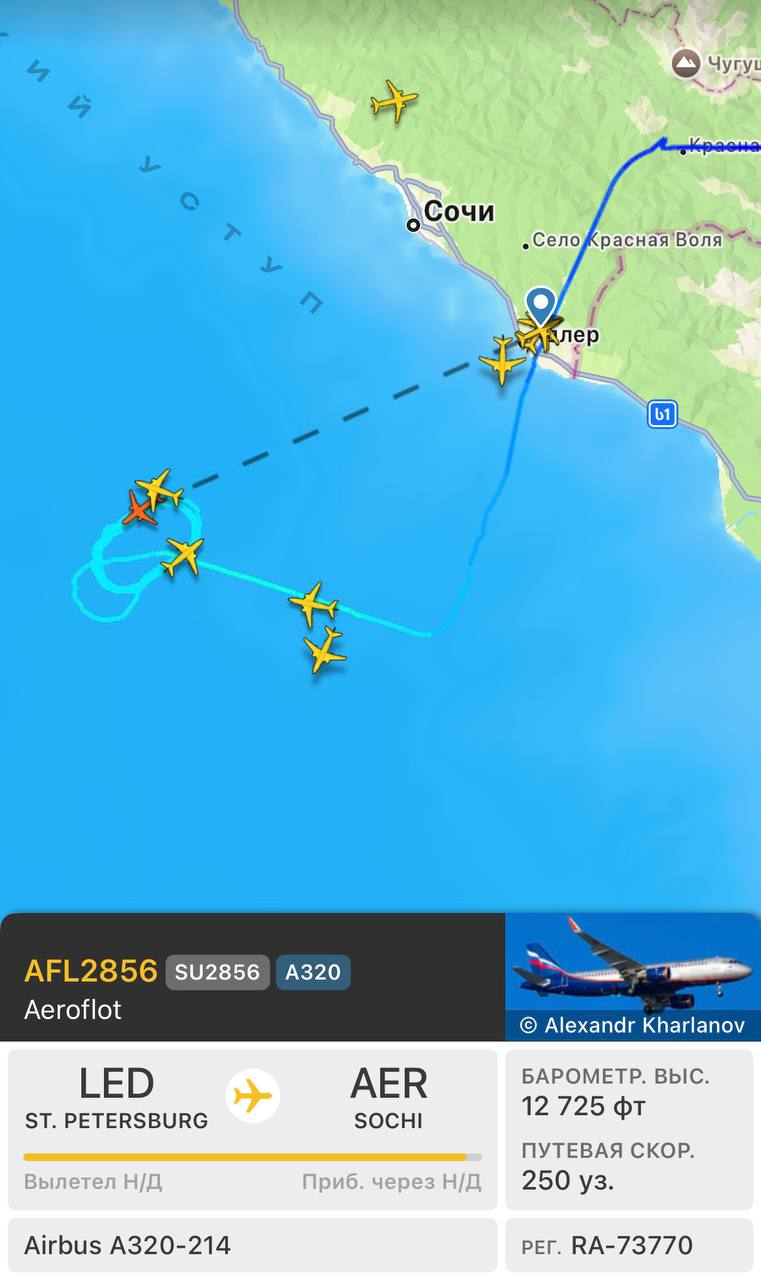The image size is (761, 1280).
Task: Open the Aeroflot aircraft photo by Alexandr Kharlanov
Action: (632, 976)
